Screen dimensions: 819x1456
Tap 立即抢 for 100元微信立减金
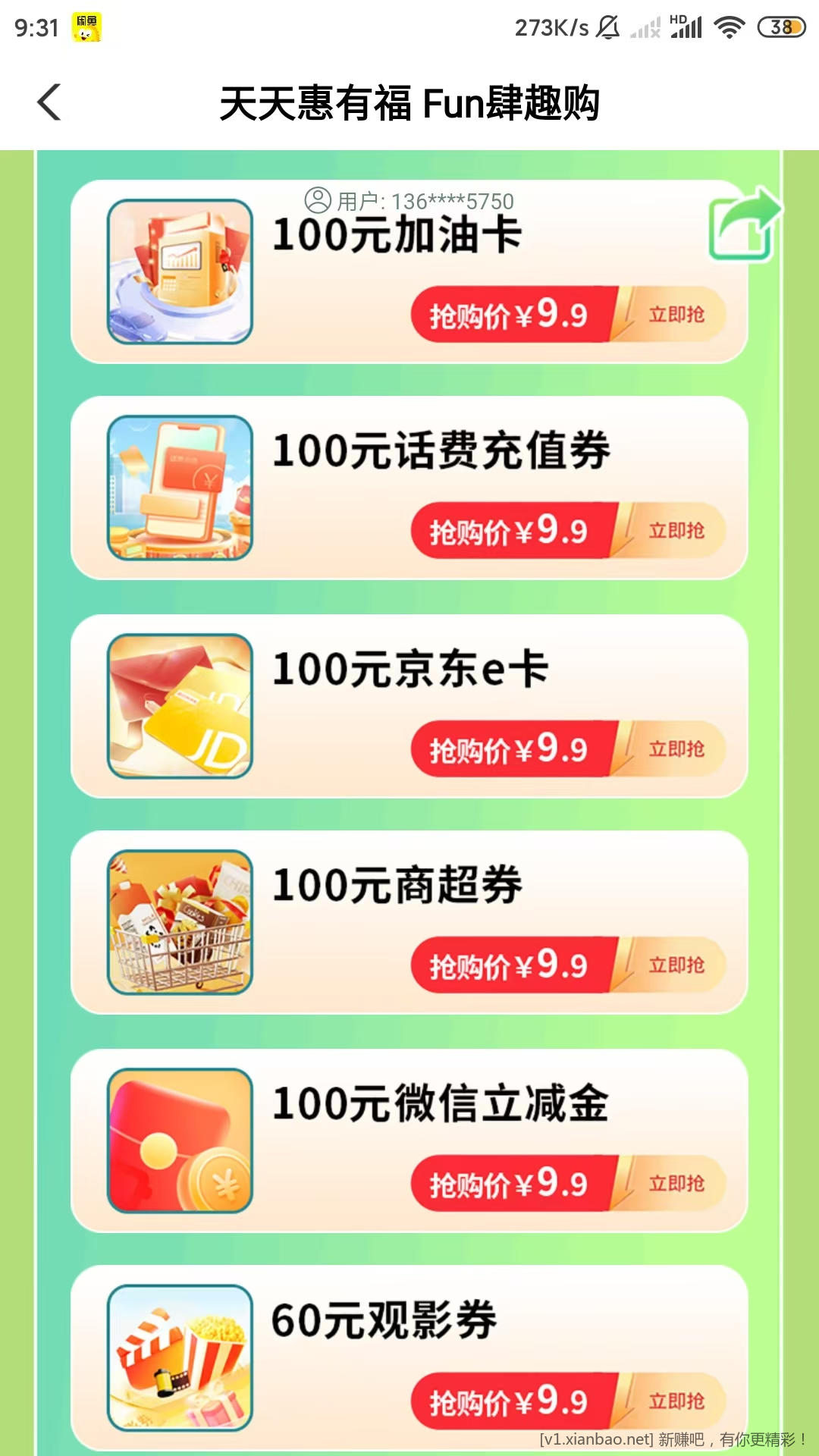[676, 1184]
